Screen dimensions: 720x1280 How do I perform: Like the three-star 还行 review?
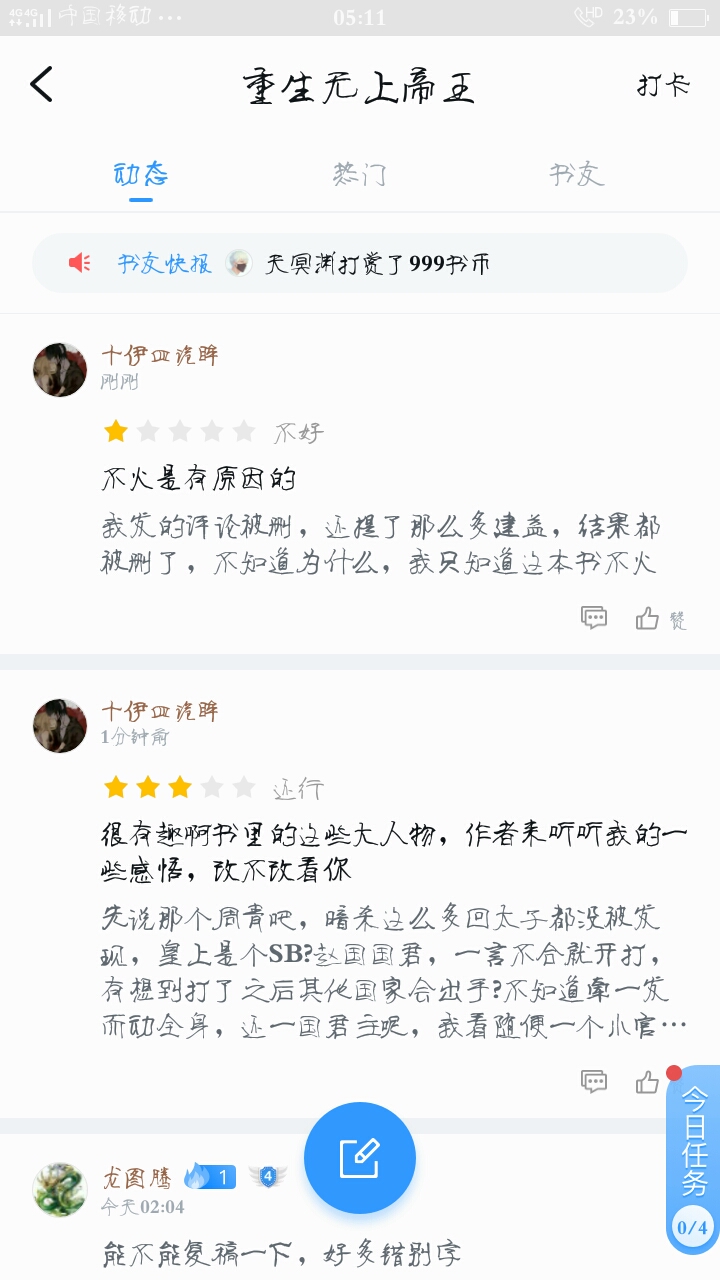[648, 1081]
